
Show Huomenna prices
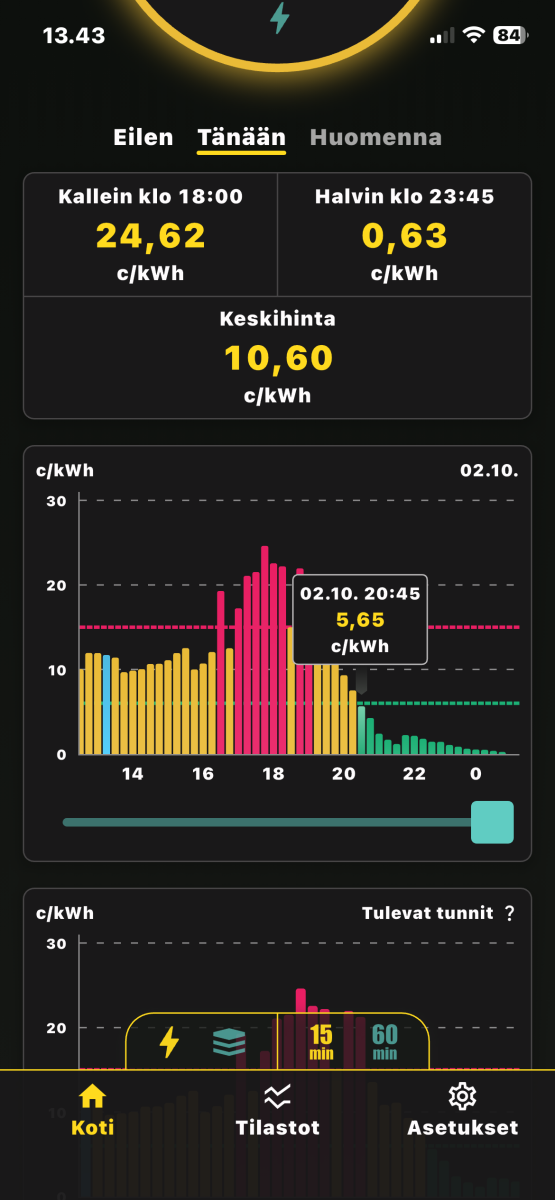coord(376,138)
